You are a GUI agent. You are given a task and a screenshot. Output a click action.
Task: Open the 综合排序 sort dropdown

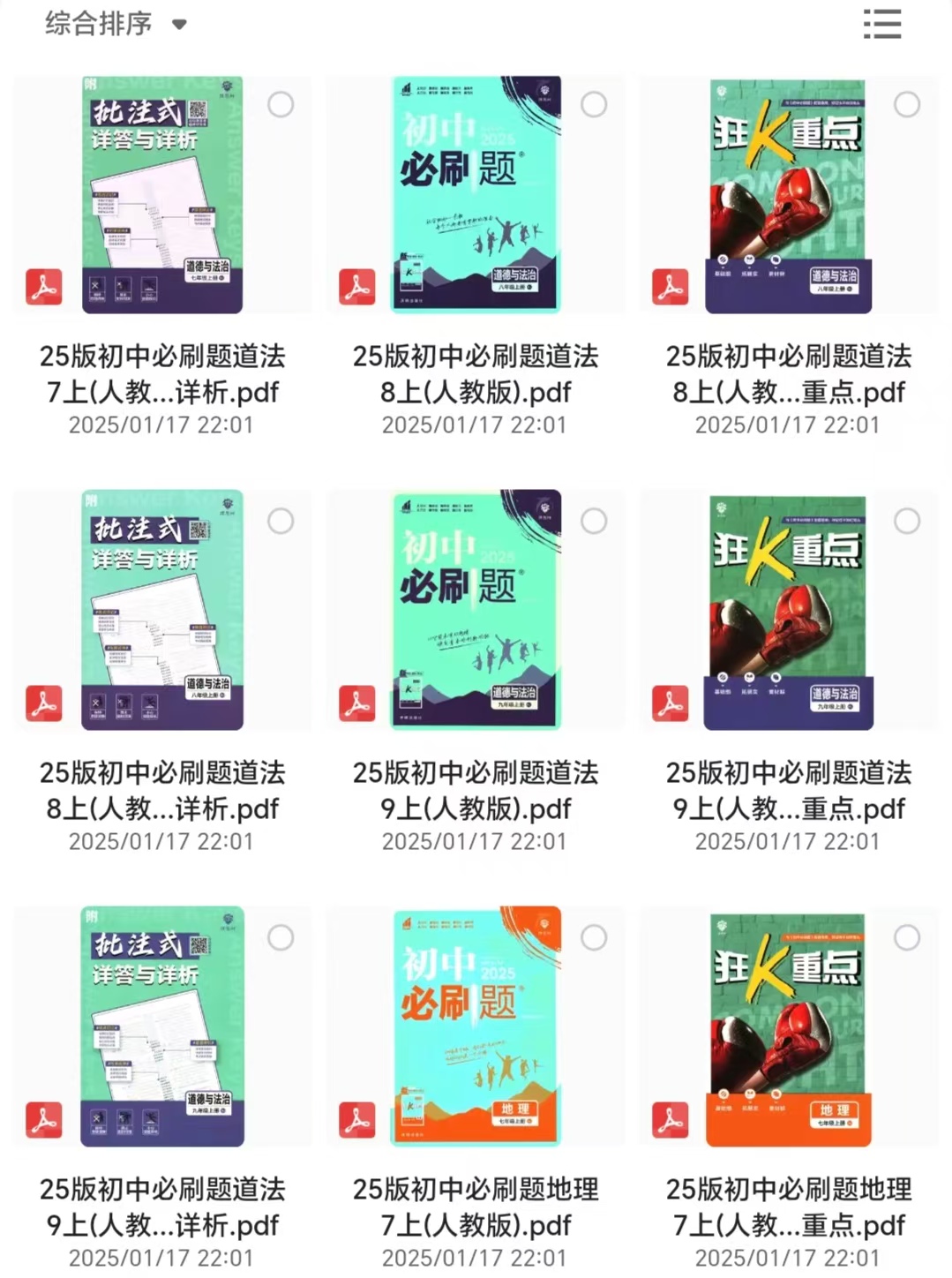tap(116, 24)
